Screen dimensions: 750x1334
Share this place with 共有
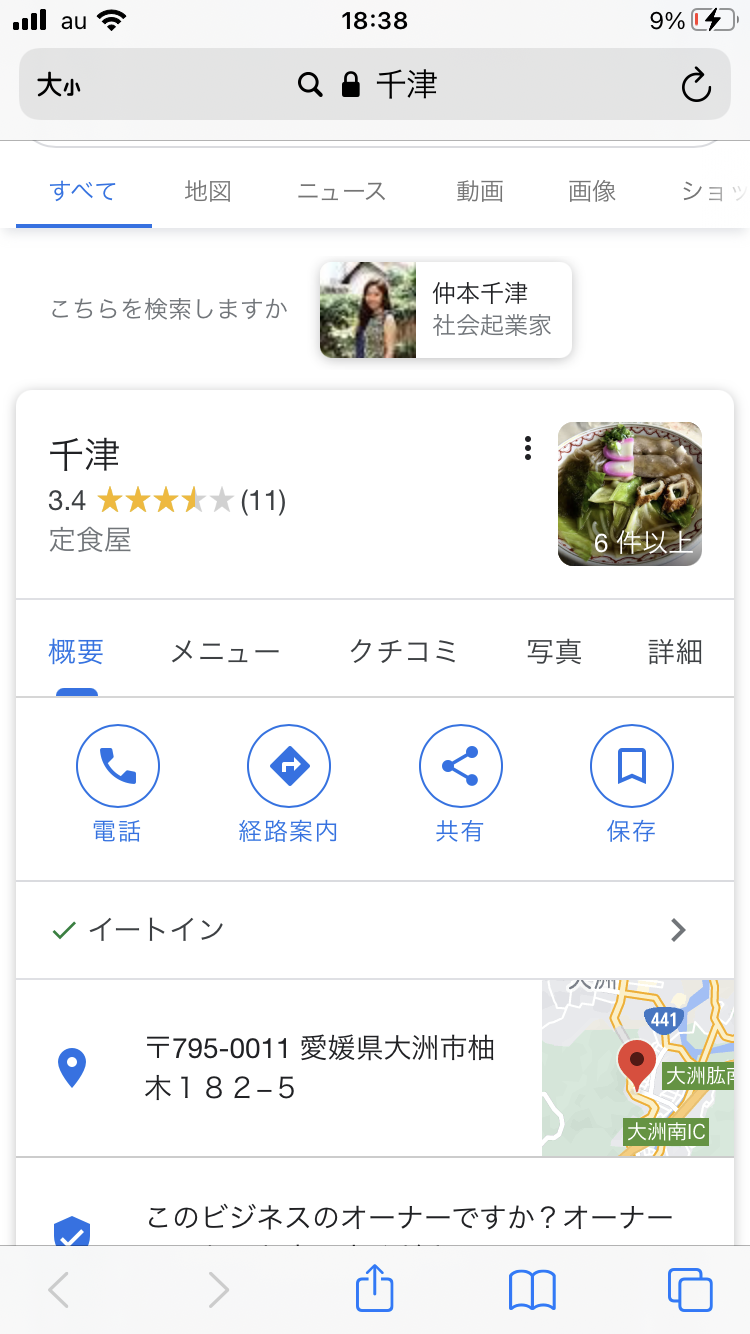460,767
